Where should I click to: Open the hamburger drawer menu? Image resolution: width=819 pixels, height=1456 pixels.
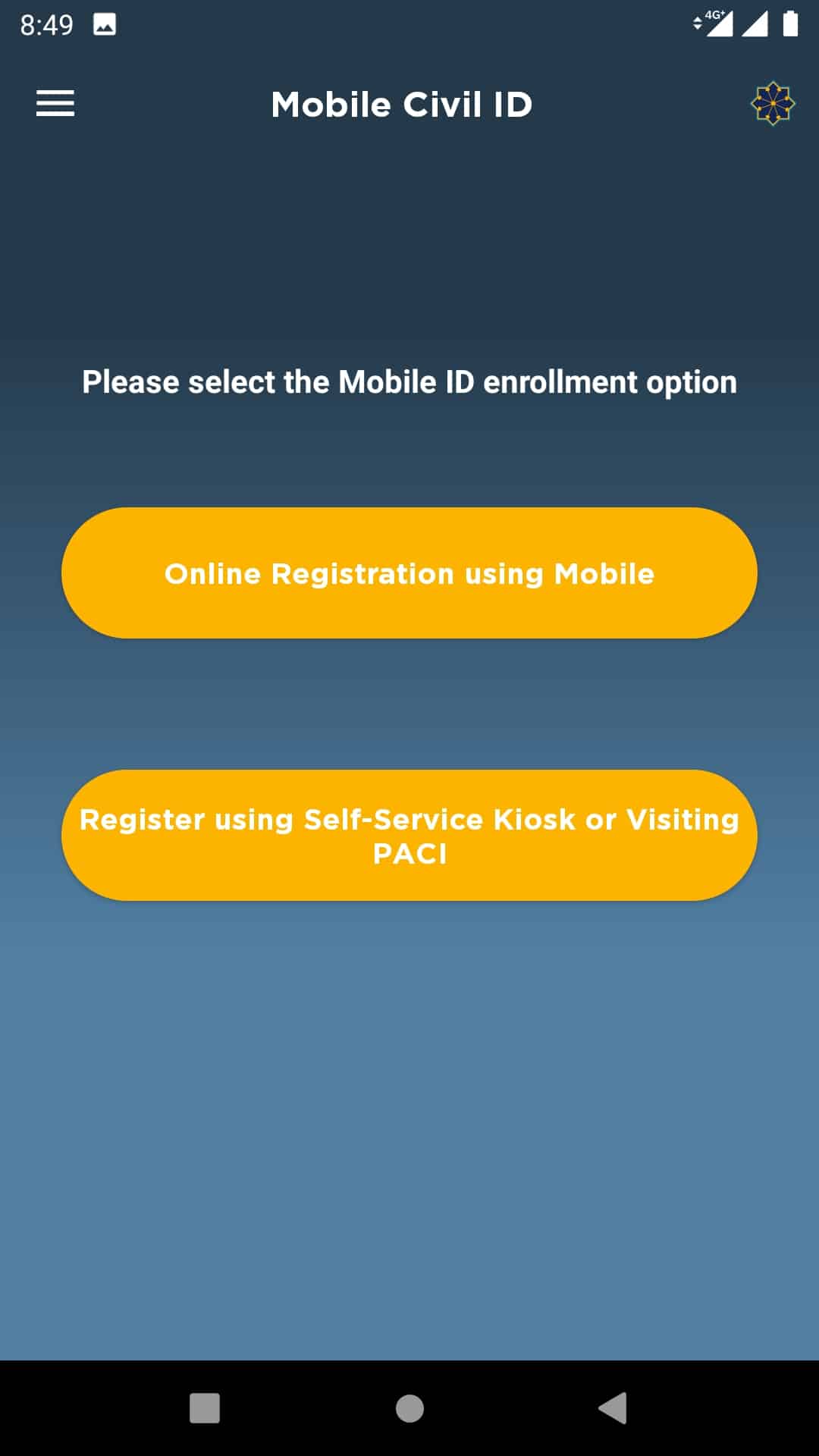pyautogui.click(x=55, y=103)
